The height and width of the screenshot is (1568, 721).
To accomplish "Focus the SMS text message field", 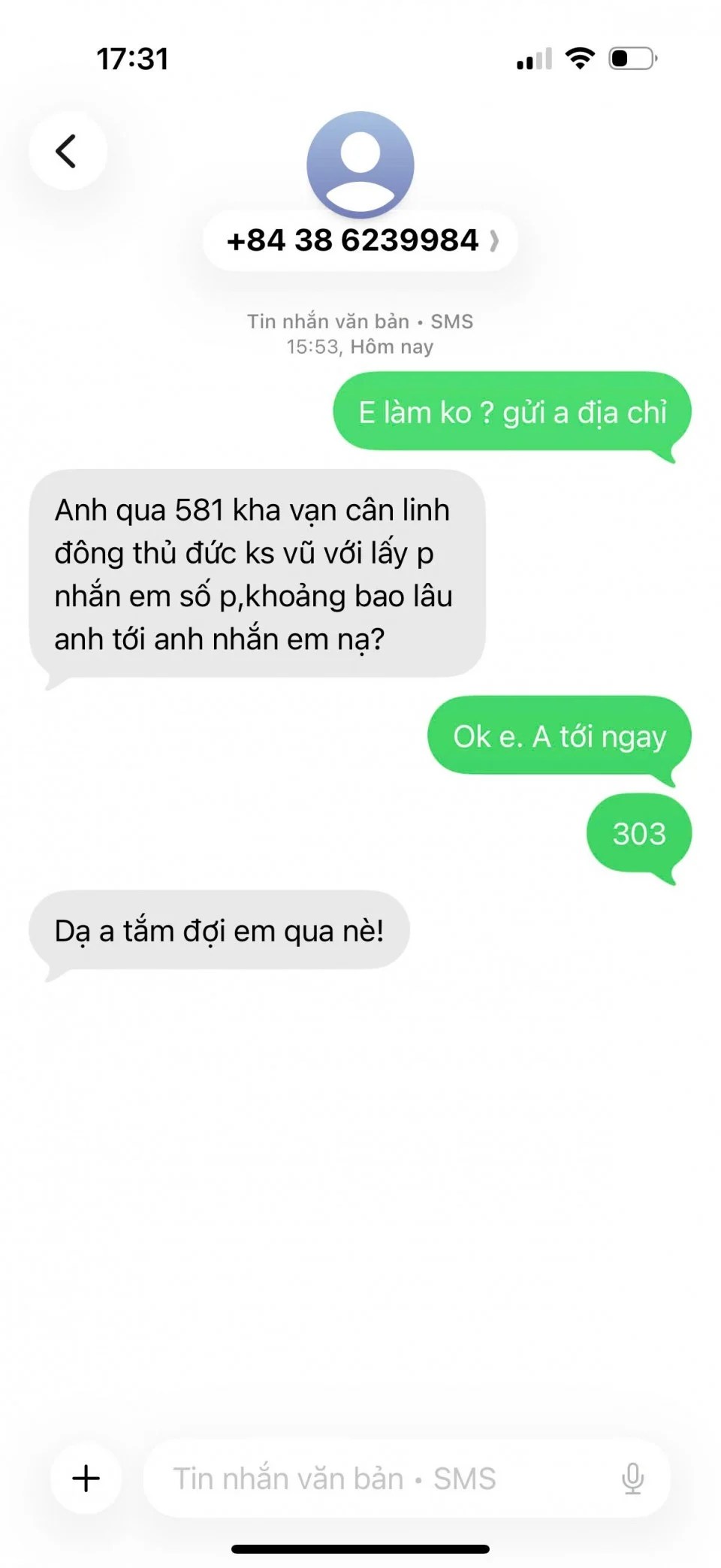I will (376, 1478).
